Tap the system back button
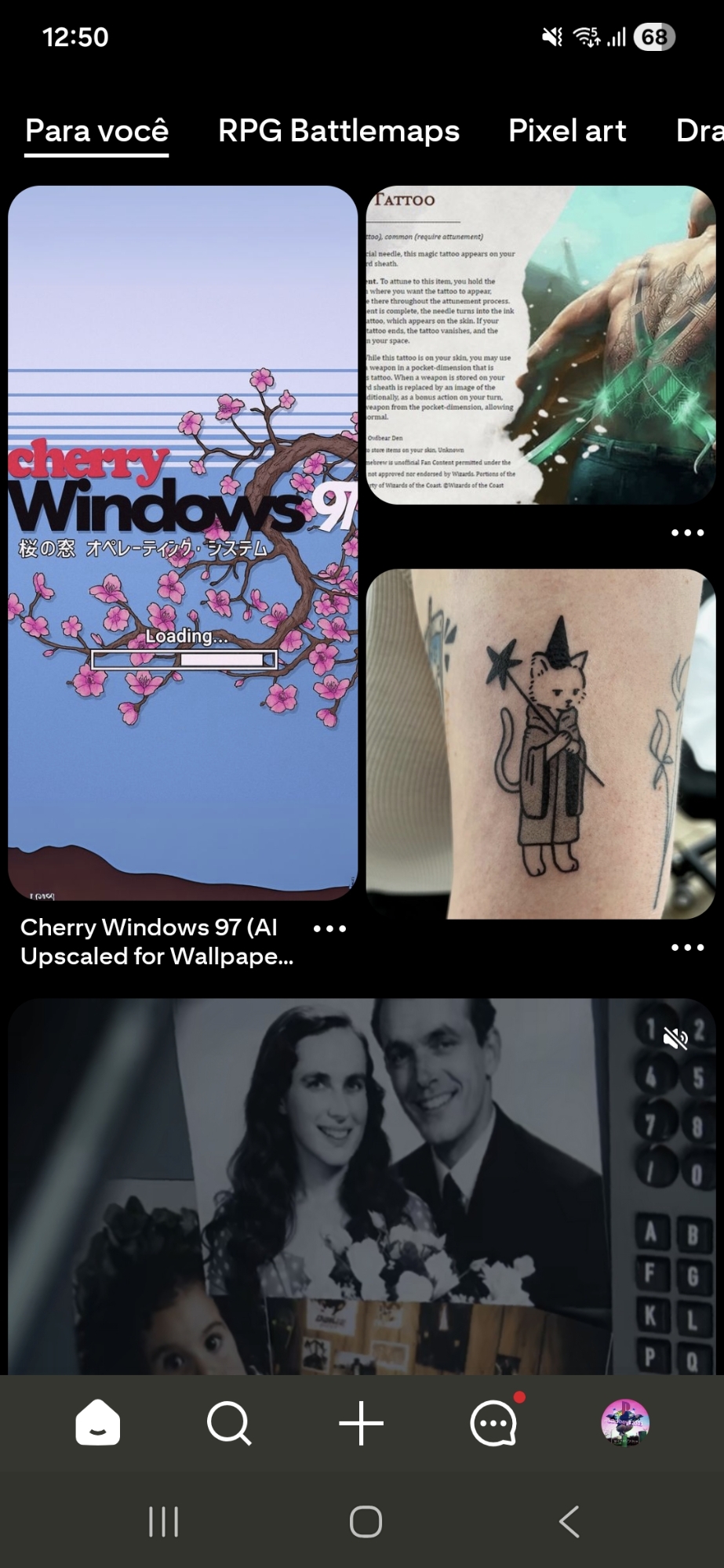724x1568 pixels. tap(569, 1522)
